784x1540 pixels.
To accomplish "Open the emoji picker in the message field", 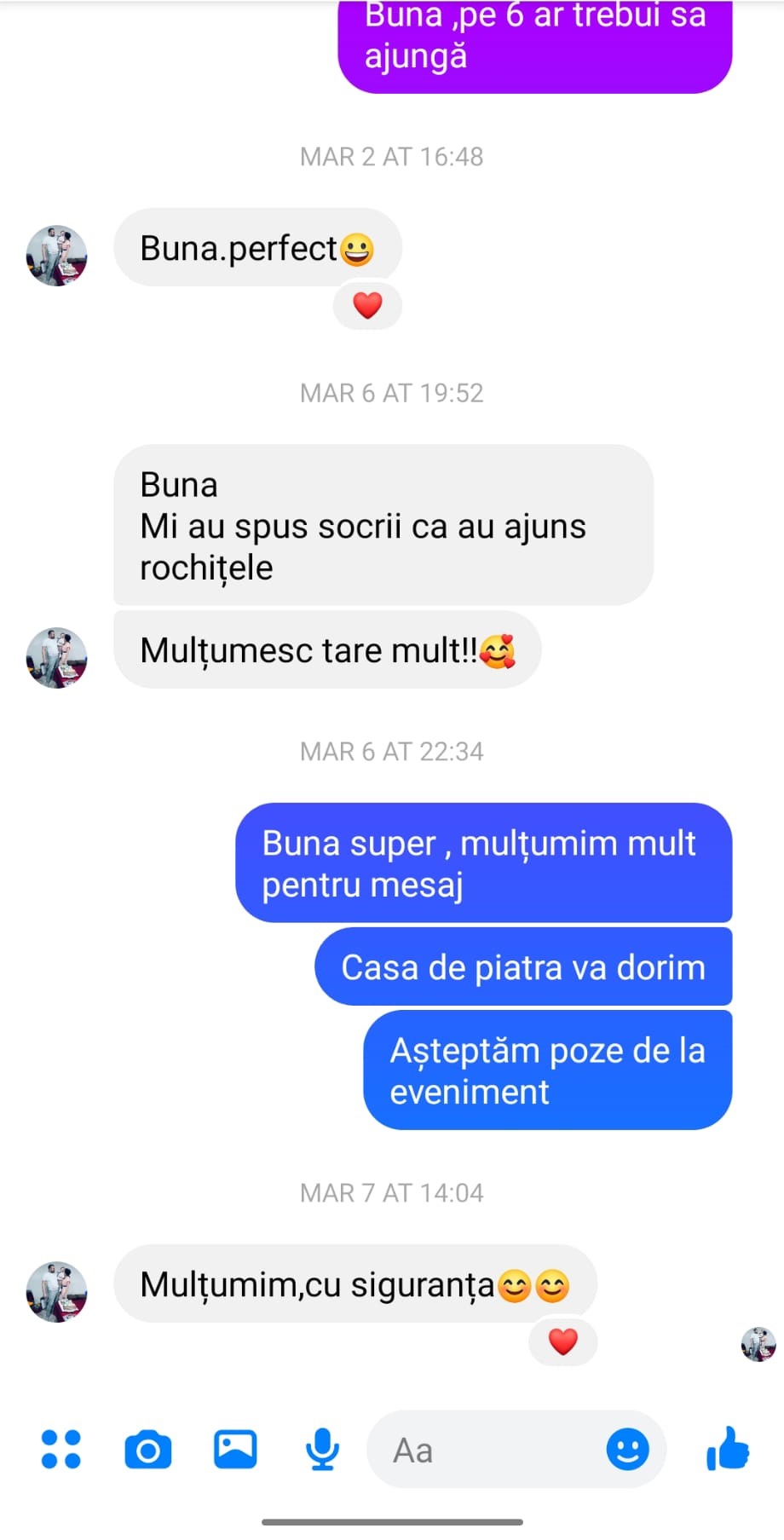I will click(x=628, y=1449).
